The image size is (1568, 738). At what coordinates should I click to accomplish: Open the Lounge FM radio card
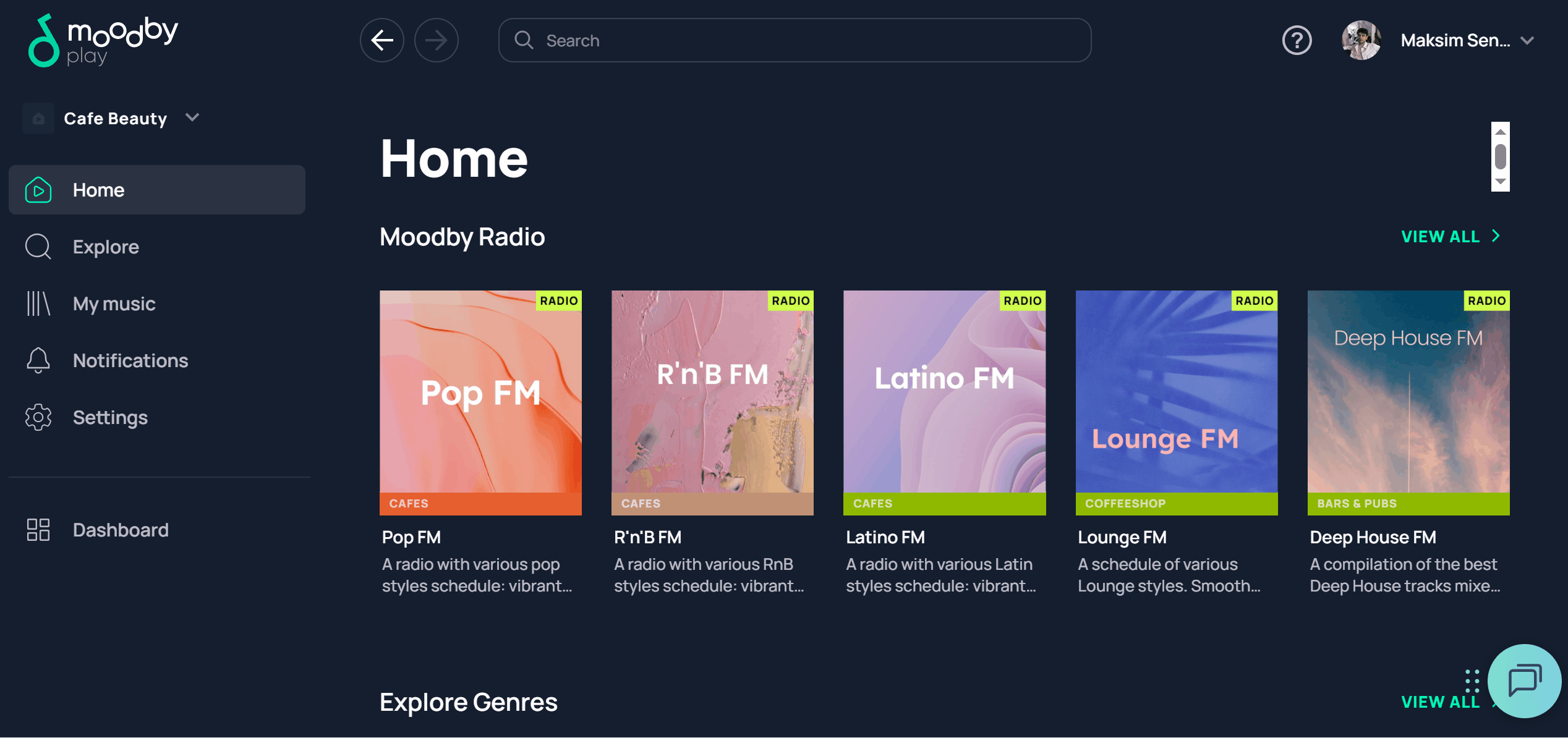(x=1176, y=402)
